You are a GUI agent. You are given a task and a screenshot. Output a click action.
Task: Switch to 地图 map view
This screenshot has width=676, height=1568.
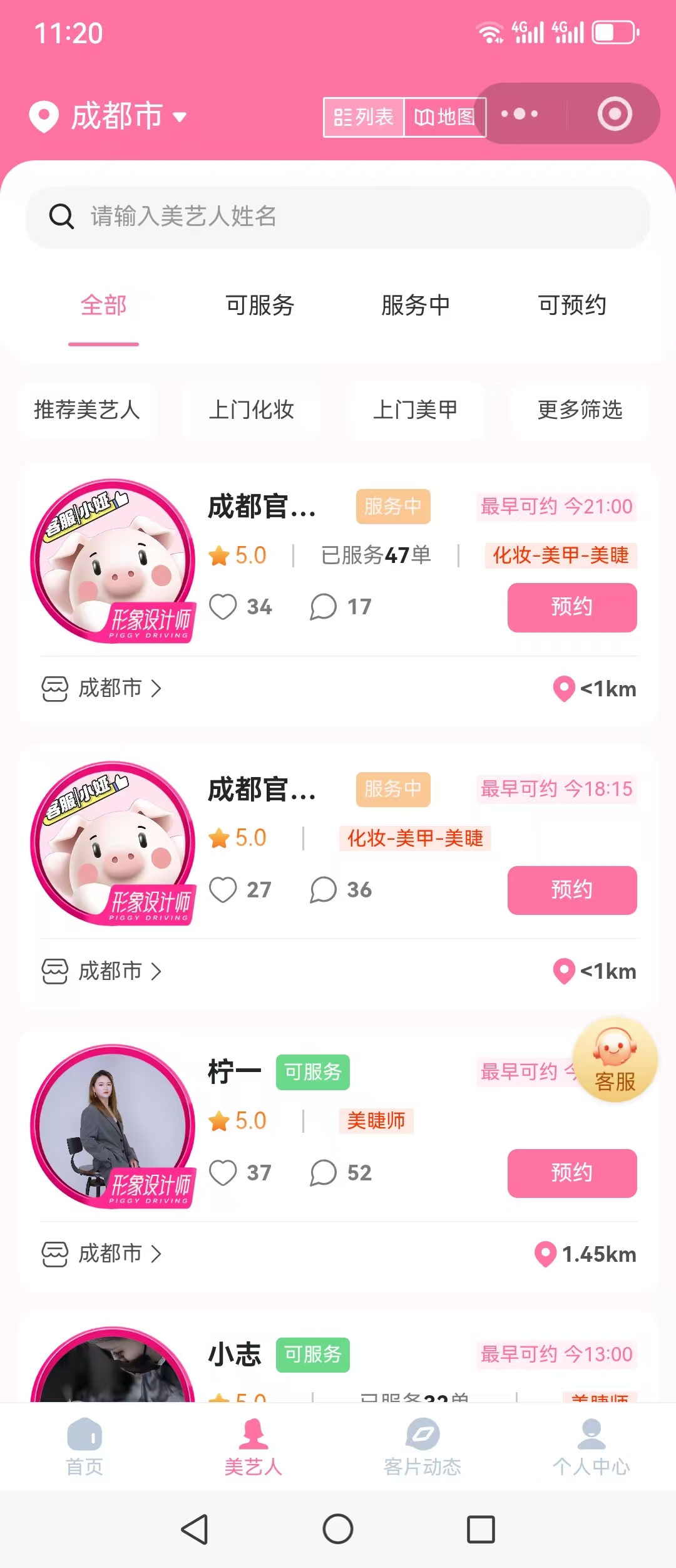point(445,117)
